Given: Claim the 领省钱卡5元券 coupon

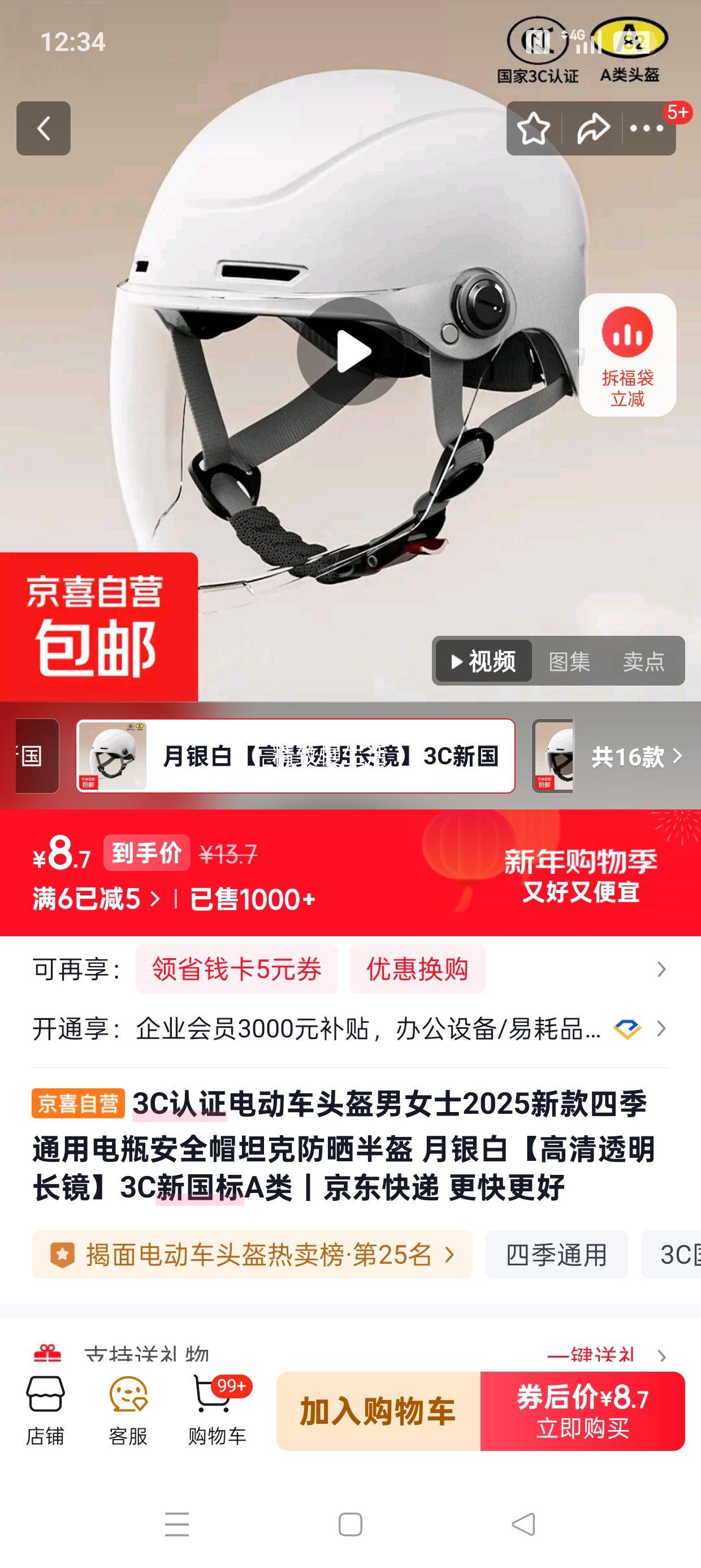Looking at the screenshot, I should click(236, 971).
